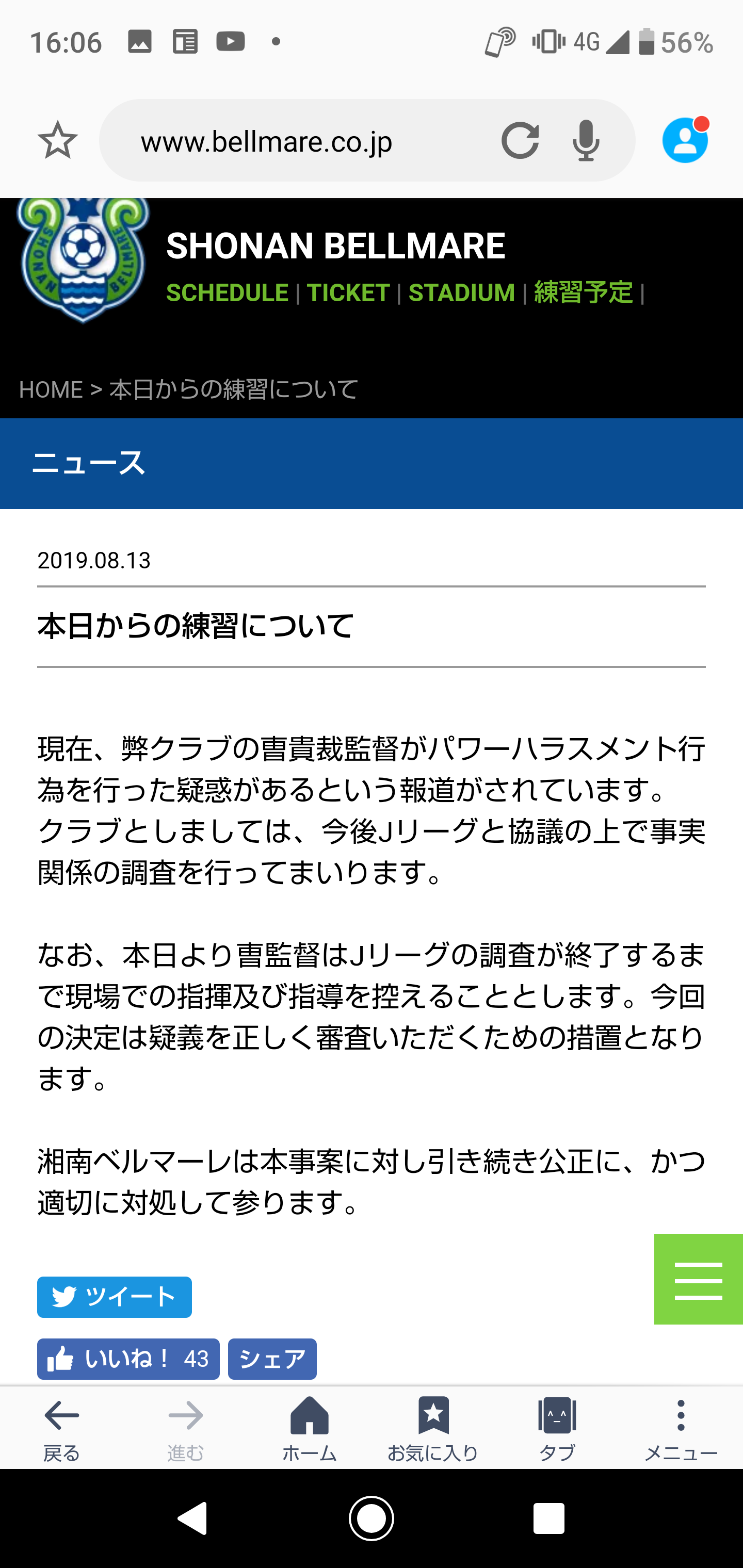Open the user account icon
743x1568 pixels.
click(x=685, y=141)
